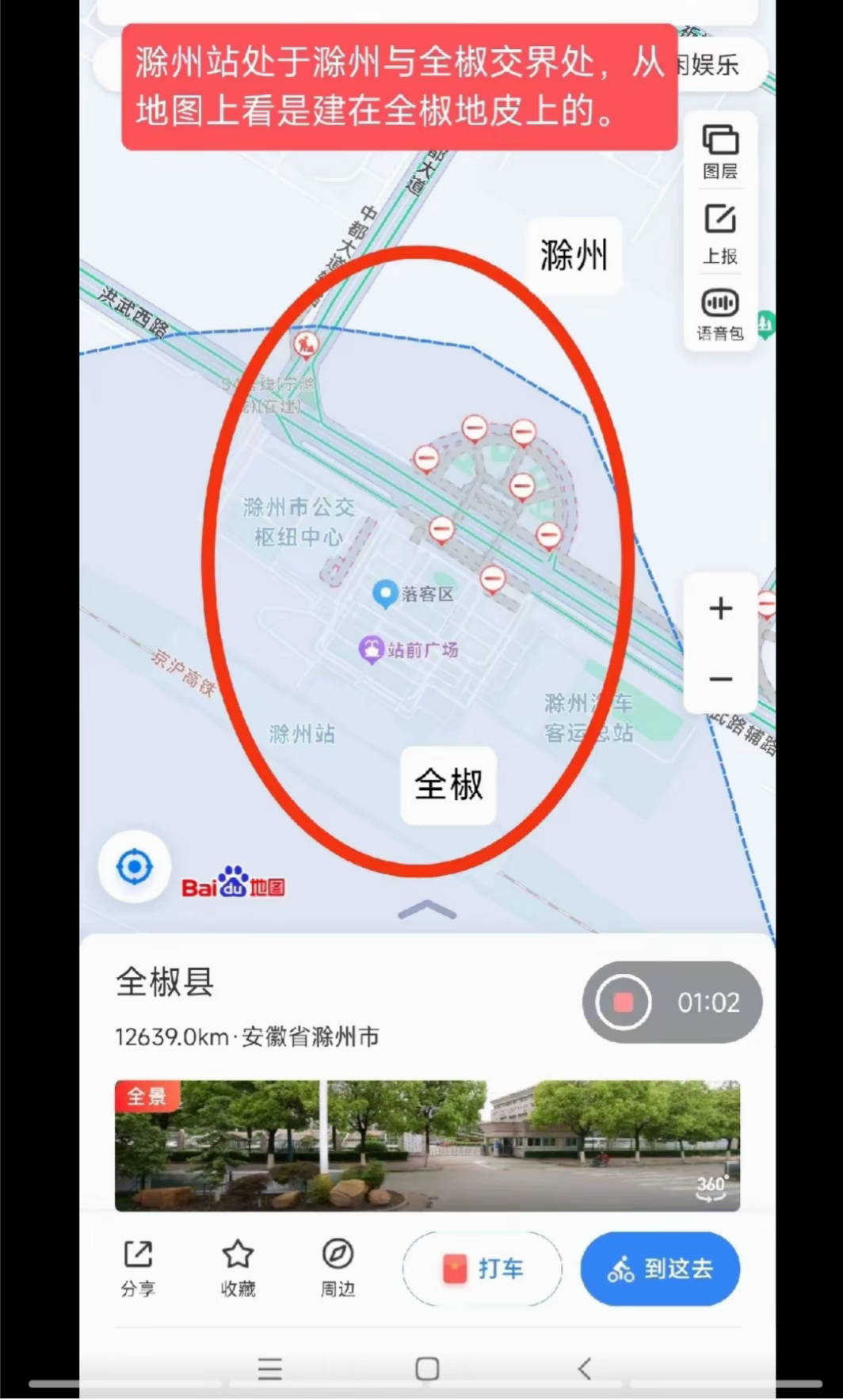The width and height of the screenshot is (843, 1400).
Task: Go back using system back button
Action: [585, 1368]
